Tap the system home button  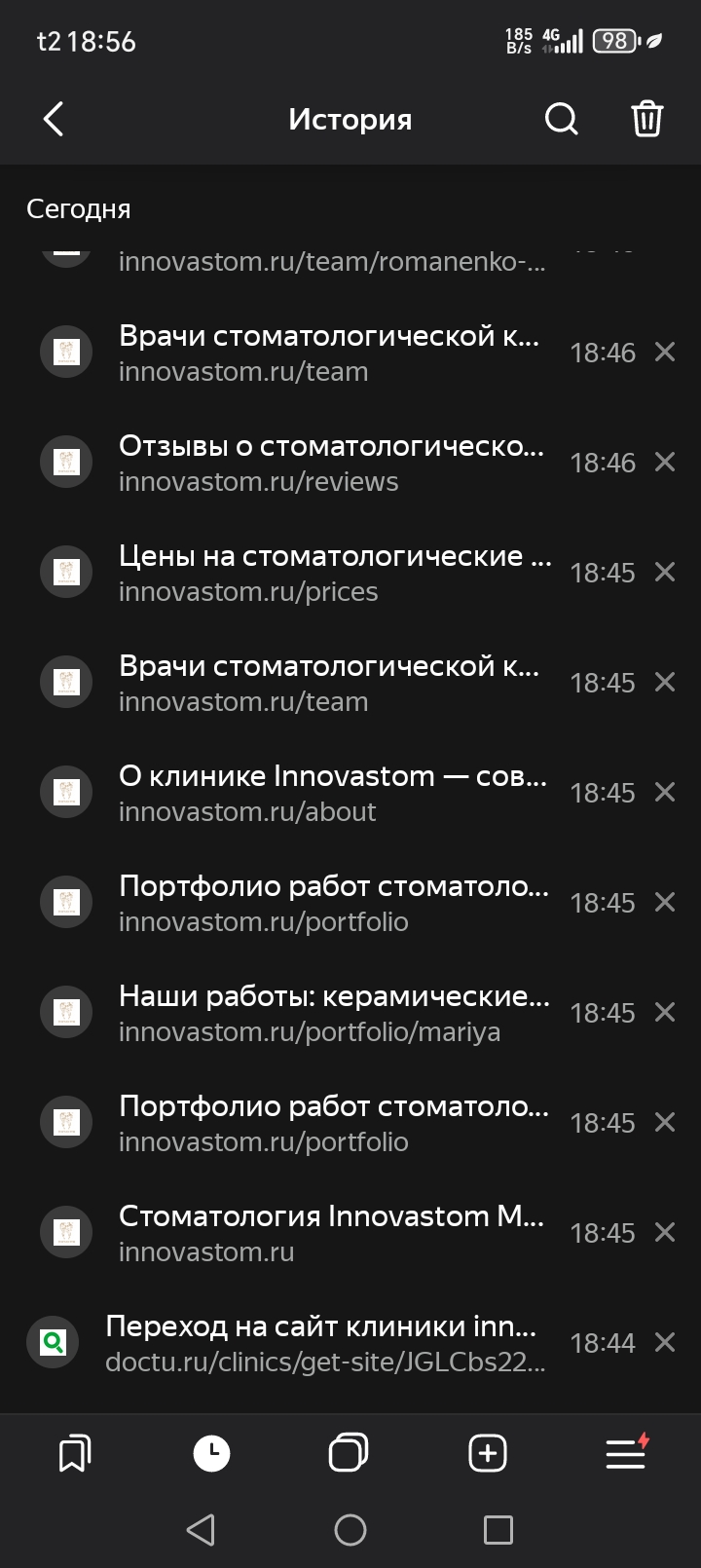point(350,1530)
